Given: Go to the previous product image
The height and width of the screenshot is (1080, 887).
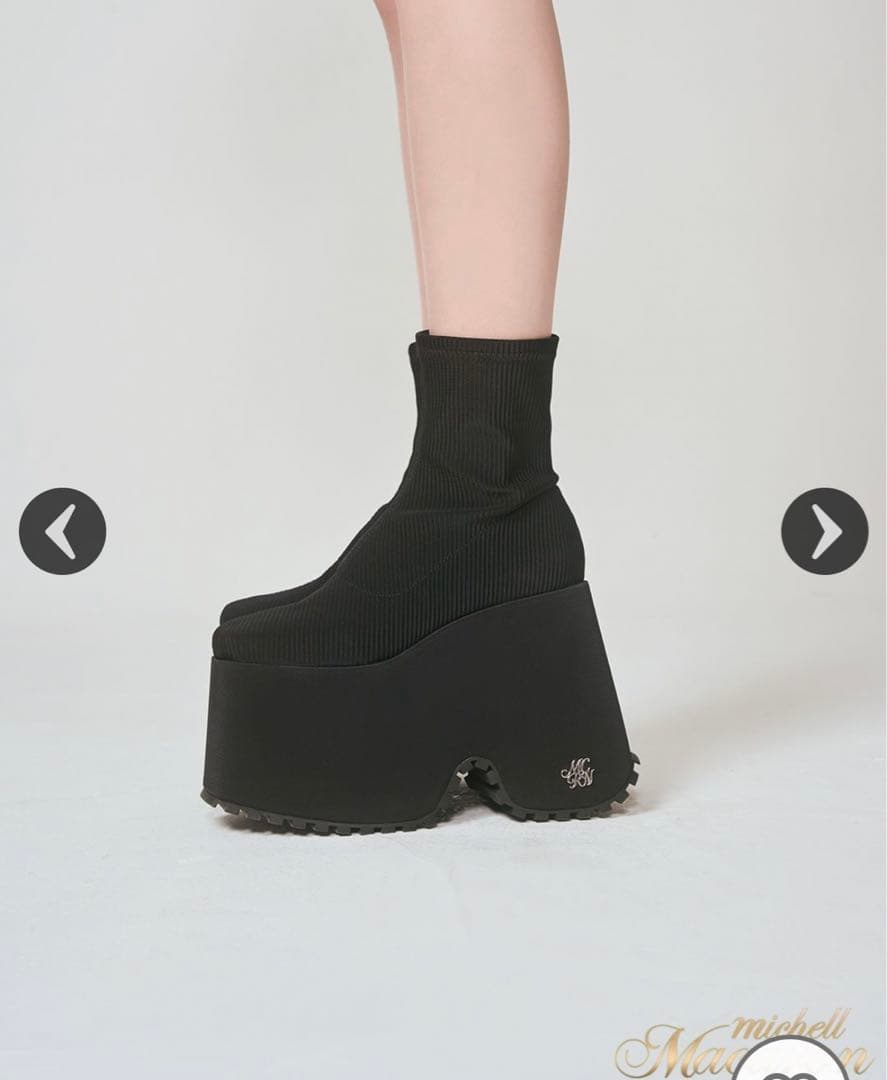Looking at the screenshot, I should pyautogui.click(x=62, y=531).
